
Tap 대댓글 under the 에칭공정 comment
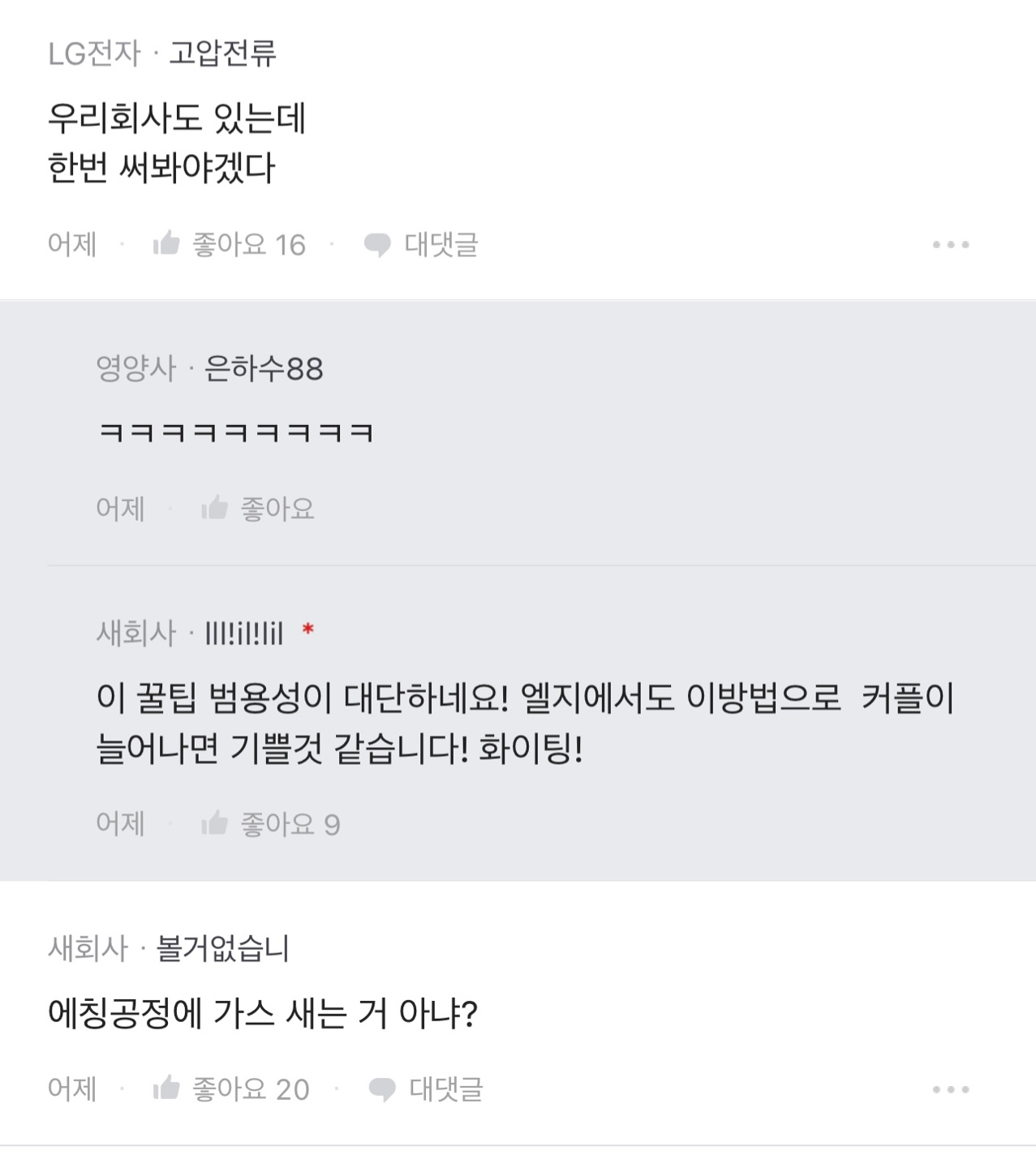(427, 1089)
